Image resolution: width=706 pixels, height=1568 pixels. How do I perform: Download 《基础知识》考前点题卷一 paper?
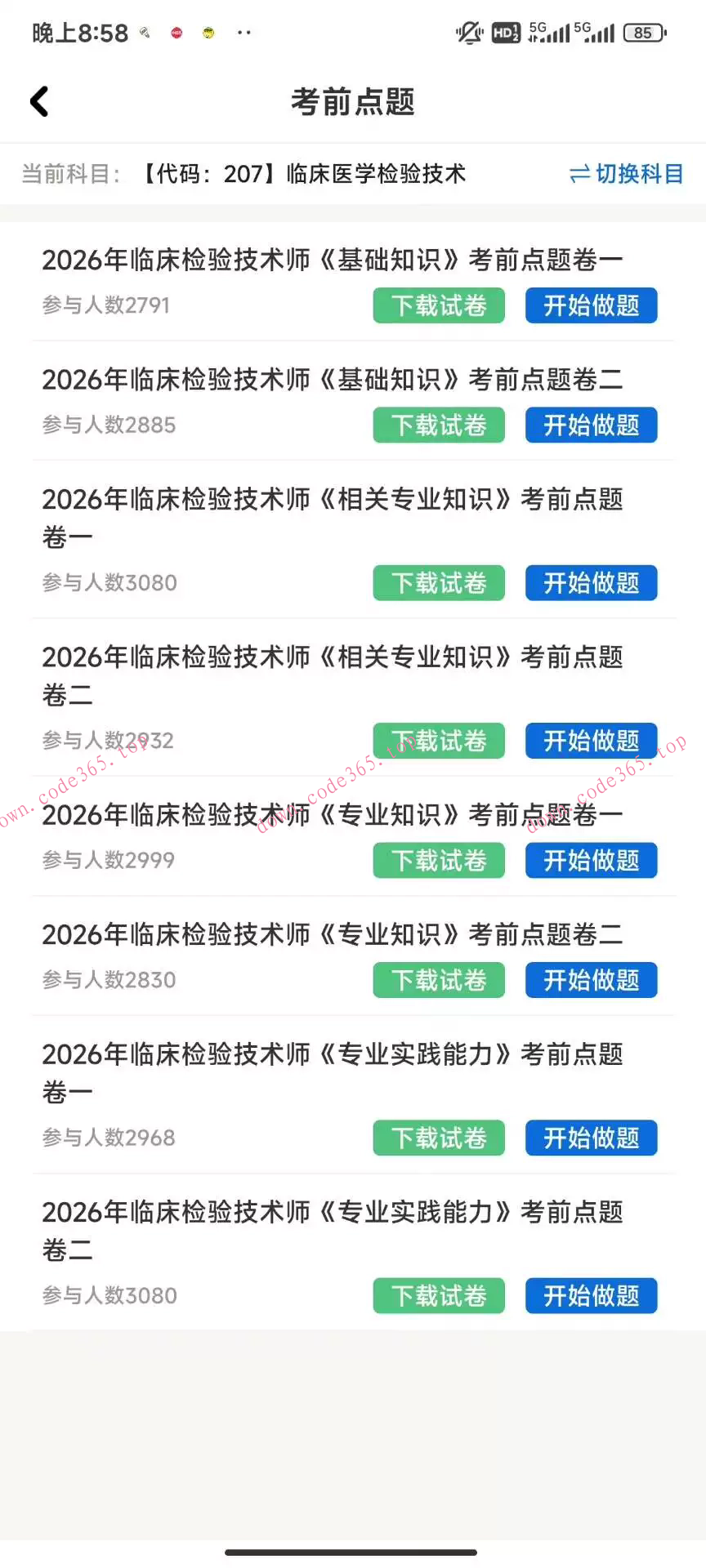438,305
